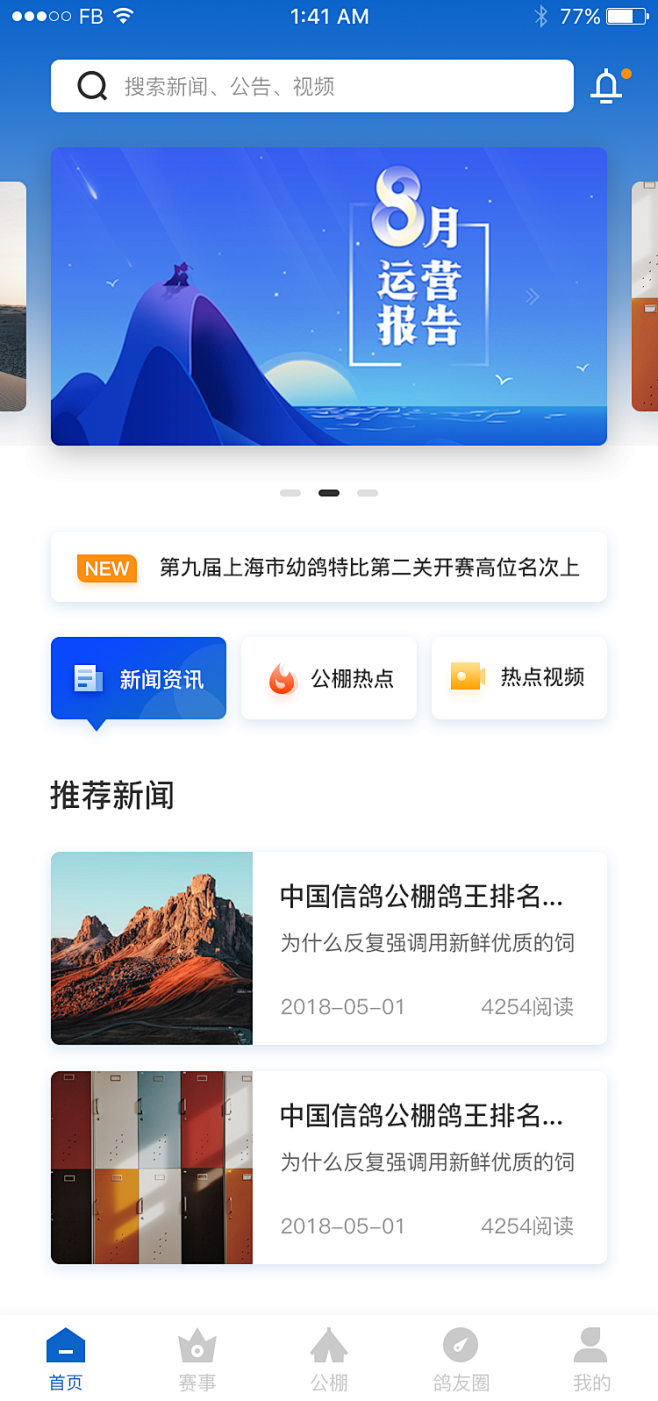
Task: Switch to the 热点视频 category
Action: tap(518, 678)
